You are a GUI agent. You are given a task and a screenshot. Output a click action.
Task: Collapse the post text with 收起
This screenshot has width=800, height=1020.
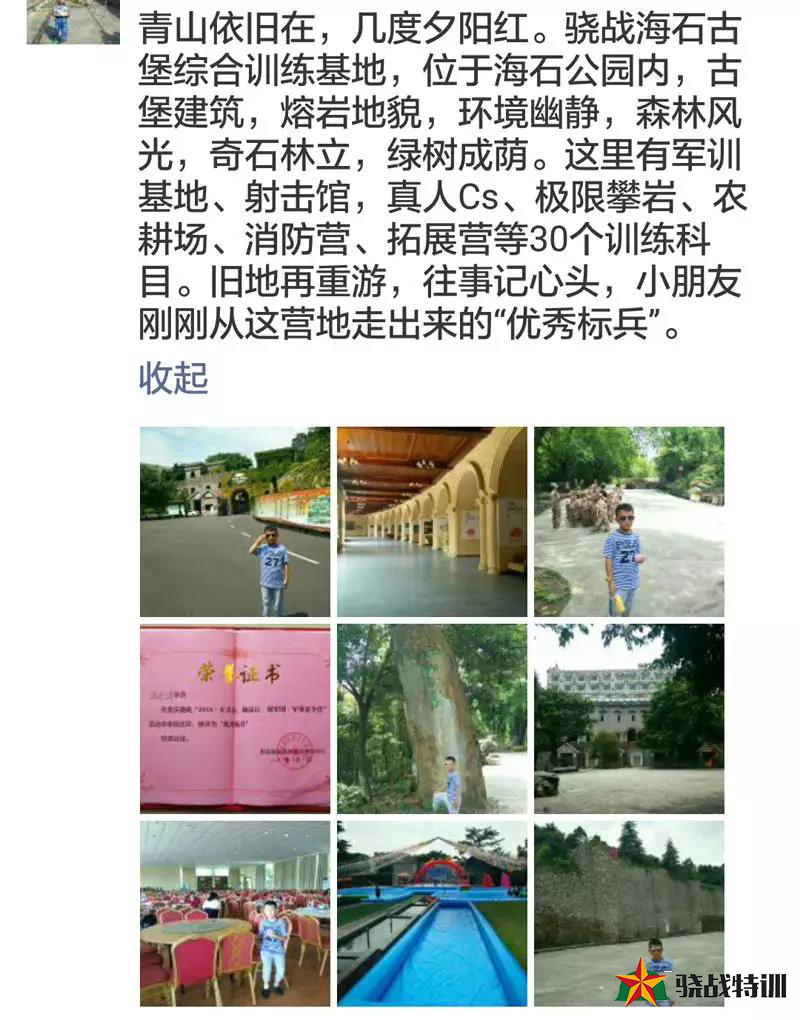[x=173, y=379]
